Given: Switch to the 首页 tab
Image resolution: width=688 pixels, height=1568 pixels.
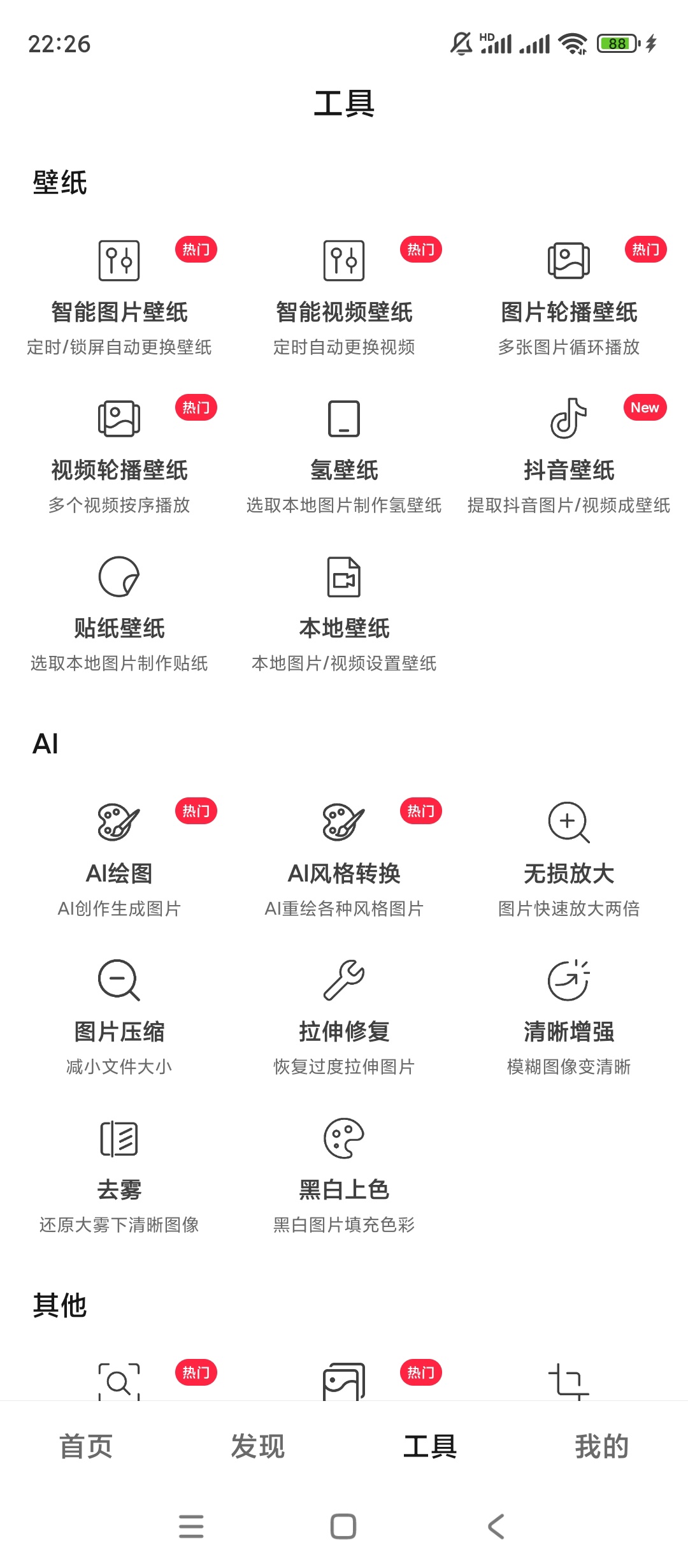Looking at the screenshot, I should pos(86,1446).
